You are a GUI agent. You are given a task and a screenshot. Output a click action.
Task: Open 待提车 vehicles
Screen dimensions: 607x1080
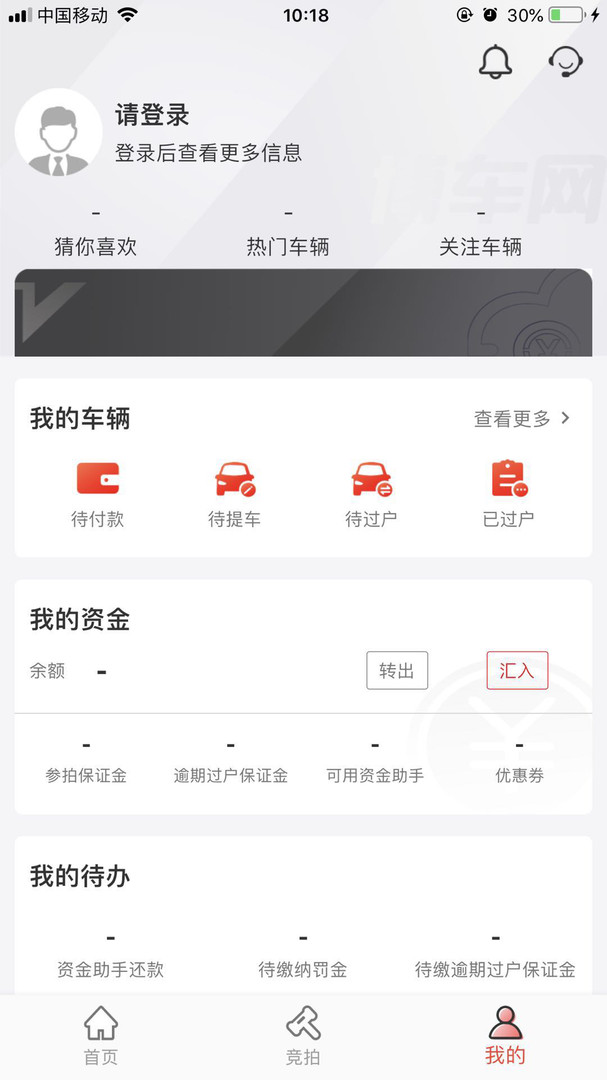point(235,493)
